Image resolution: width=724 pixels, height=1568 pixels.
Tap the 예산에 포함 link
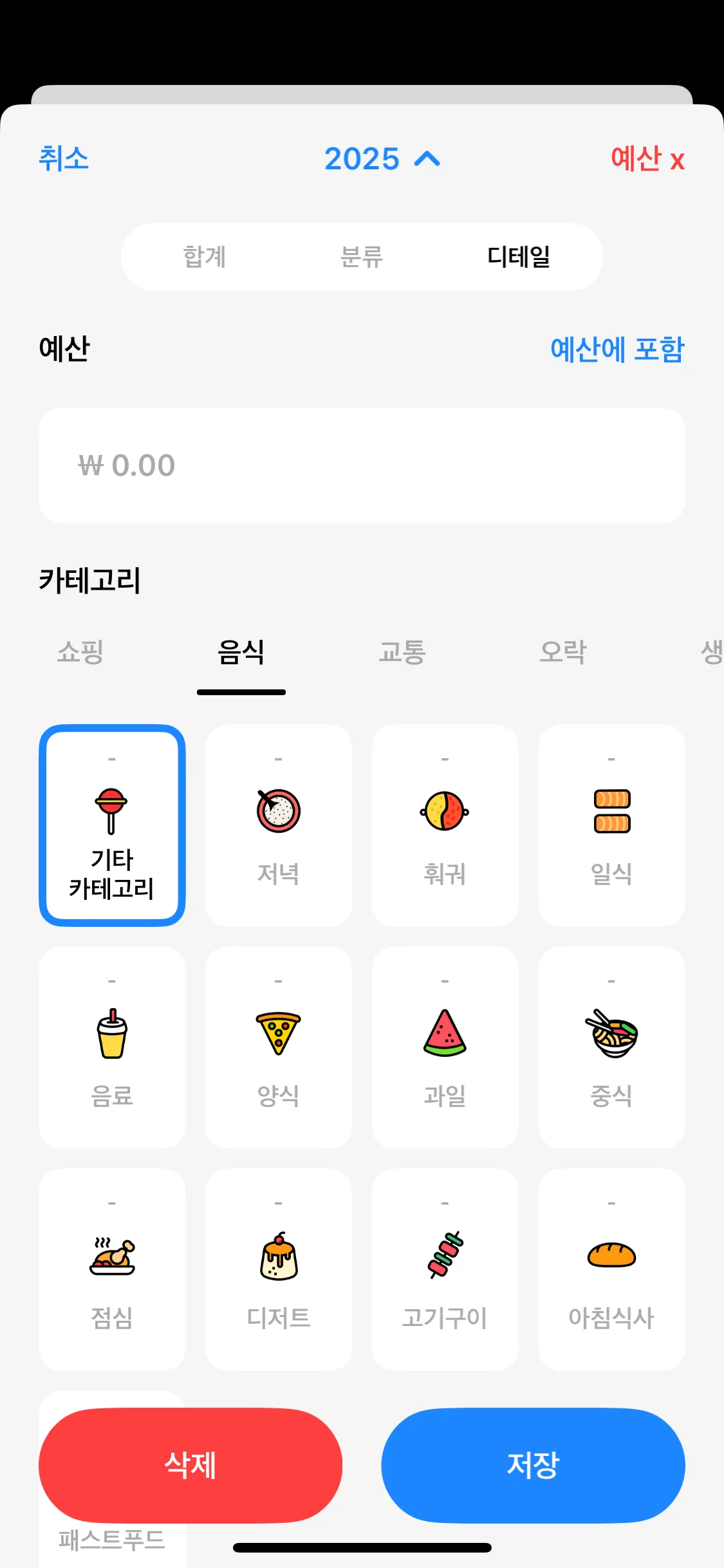[x=617, y=348]
